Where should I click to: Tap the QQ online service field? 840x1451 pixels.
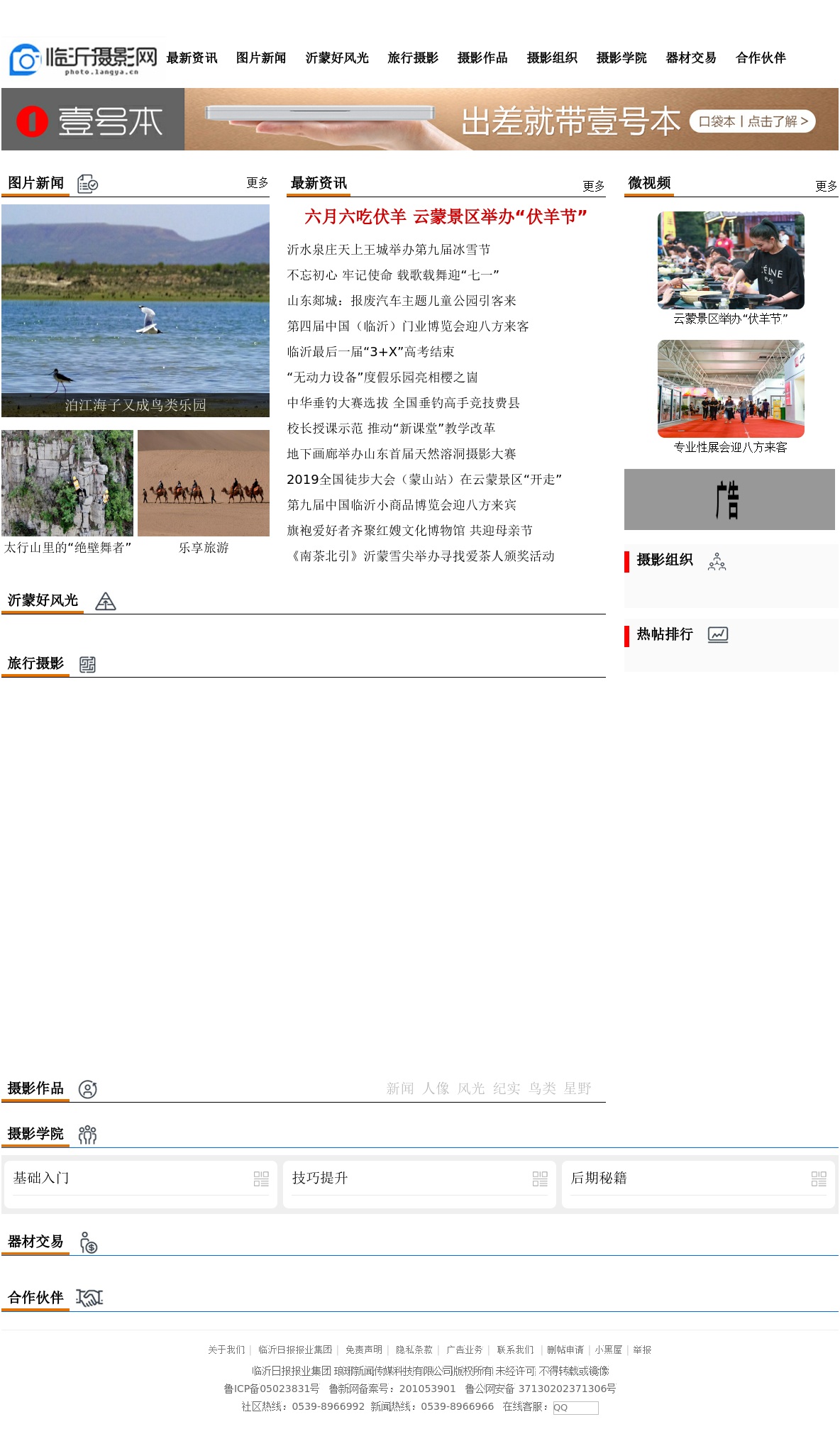point(575,1408)
